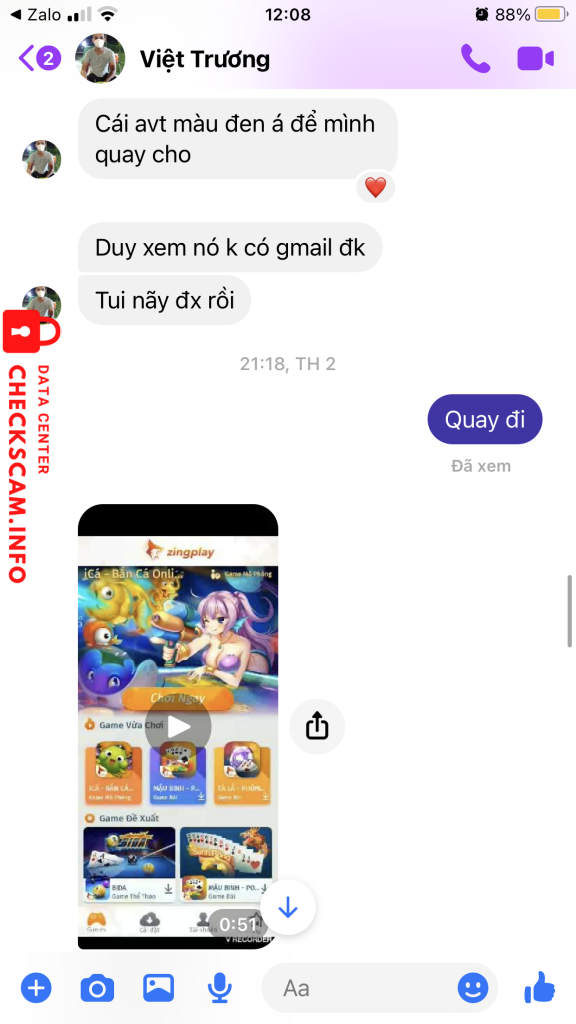Return to Zalo via the status bar
The height and width of the screenshot is (1024, 576).
click(37, 14)
